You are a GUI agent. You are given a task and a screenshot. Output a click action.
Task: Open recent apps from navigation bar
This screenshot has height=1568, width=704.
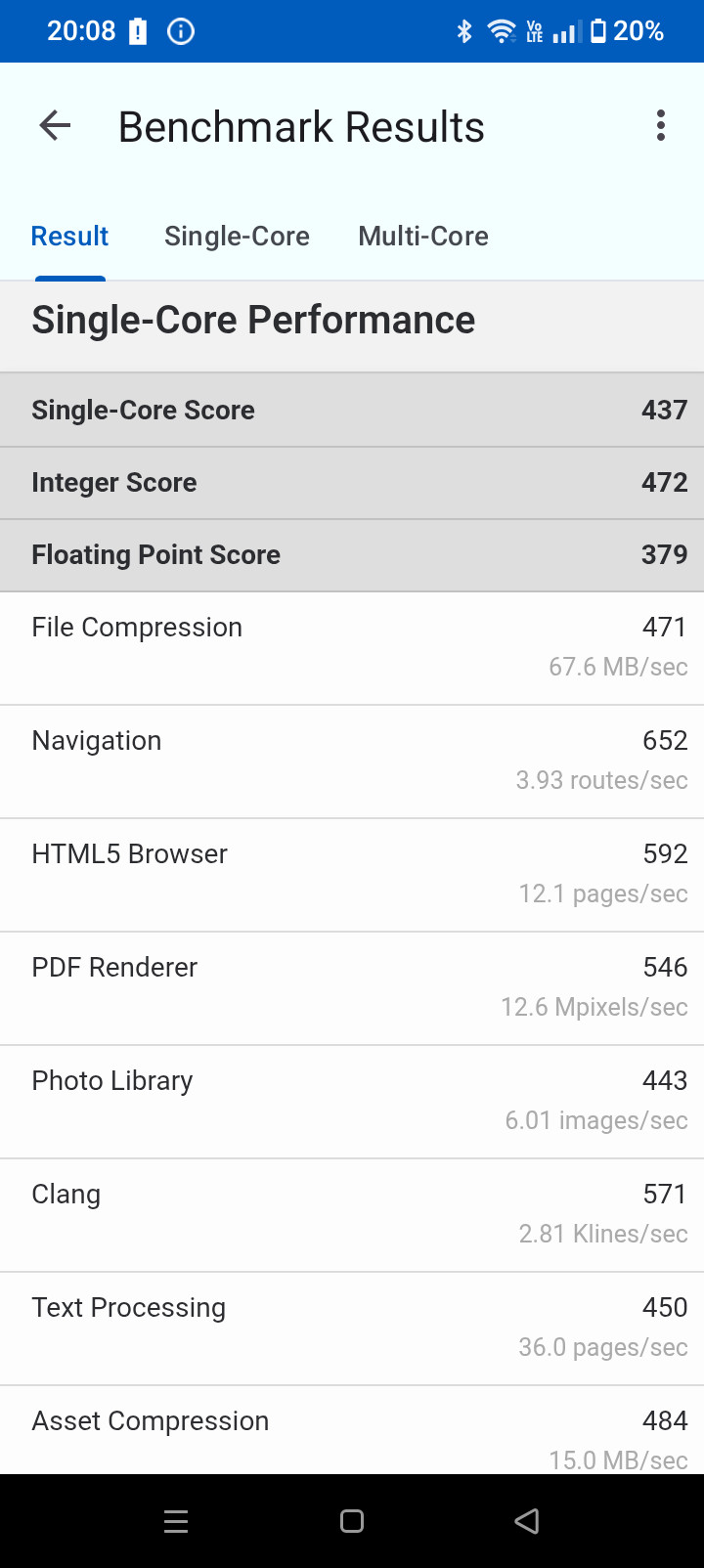tap(176, 1521)
